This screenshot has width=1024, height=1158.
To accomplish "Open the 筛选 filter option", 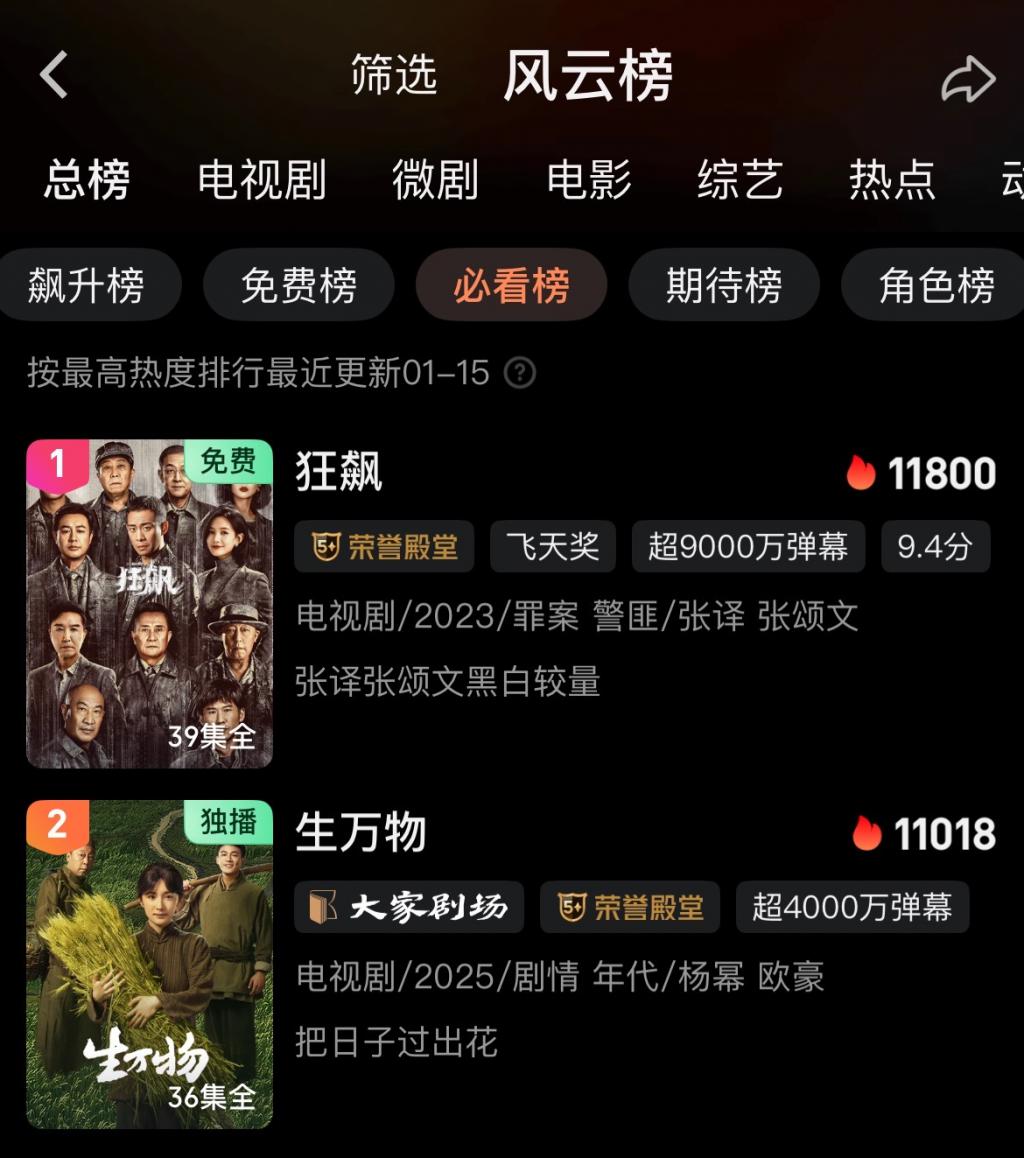I will pos(394,75).
